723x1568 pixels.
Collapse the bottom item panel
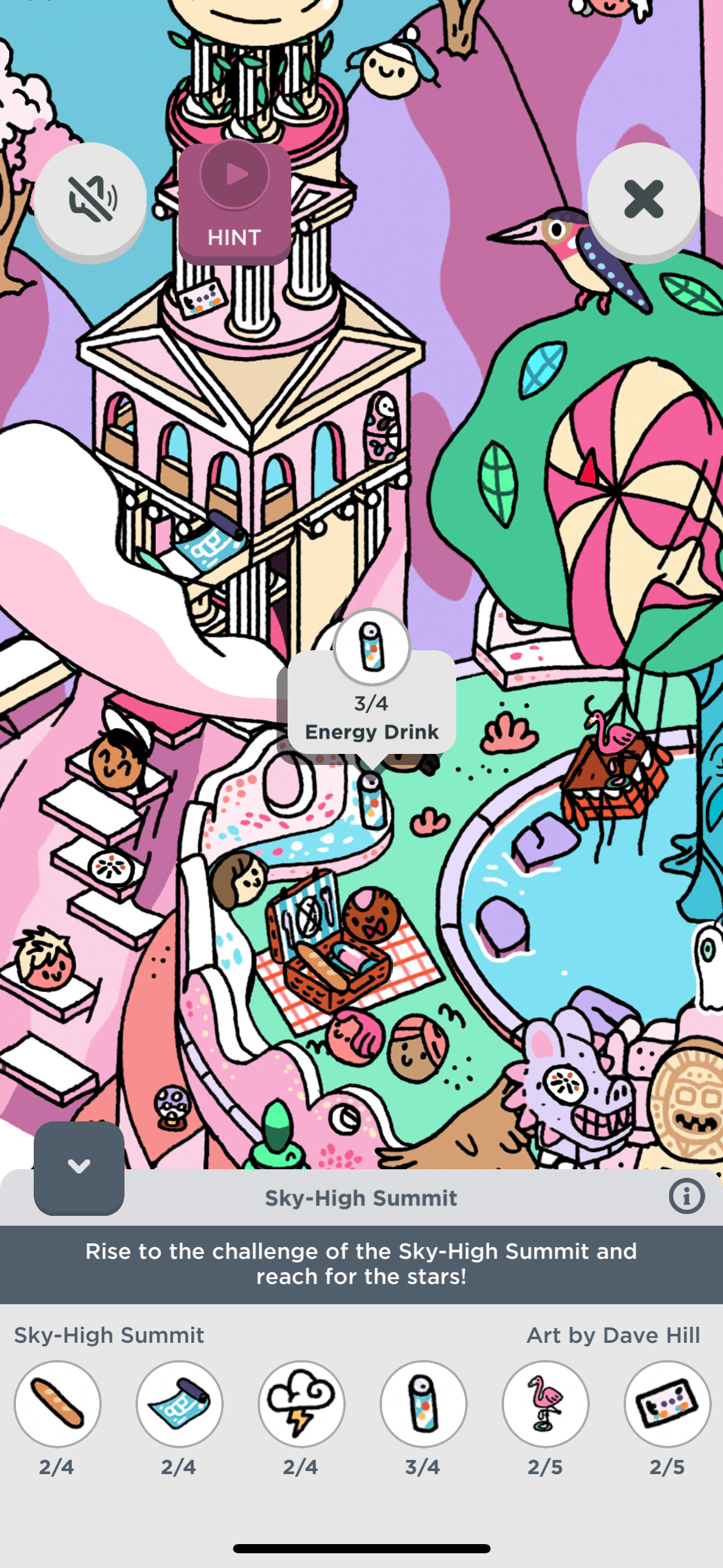pyautogui.click(x=79, y=1167)
